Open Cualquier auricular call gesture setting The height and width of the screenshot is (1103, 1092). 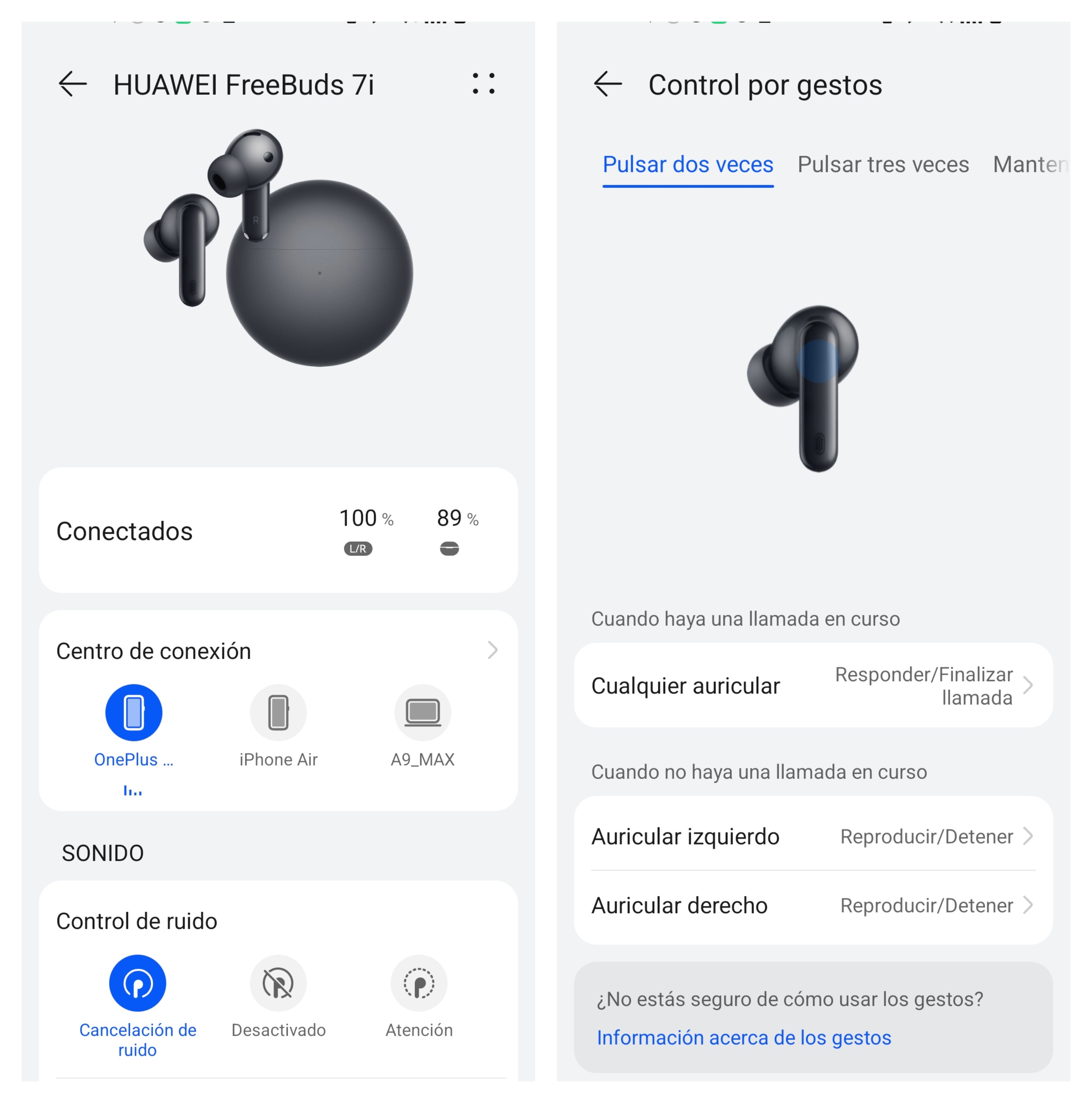pos(812,685)
